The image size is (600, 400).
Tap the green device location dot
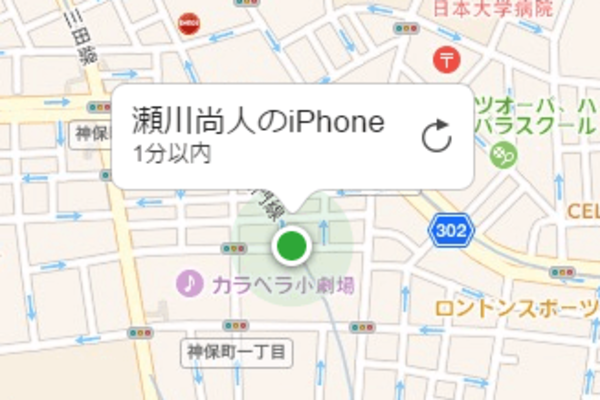[x=291, y=244]
